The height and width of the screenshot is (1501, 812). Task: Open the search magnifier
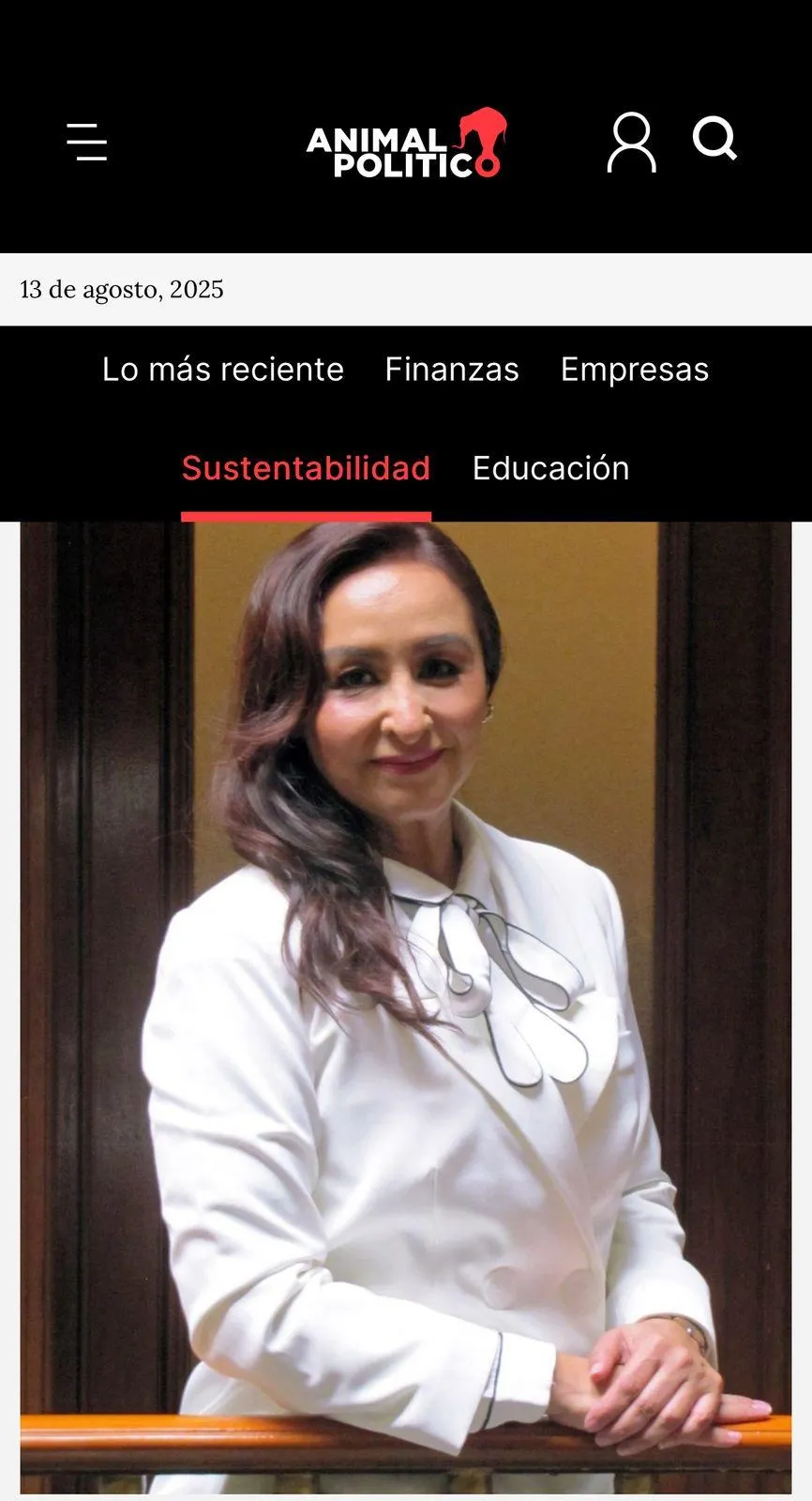pyautogui.click(x=715, y=139)
